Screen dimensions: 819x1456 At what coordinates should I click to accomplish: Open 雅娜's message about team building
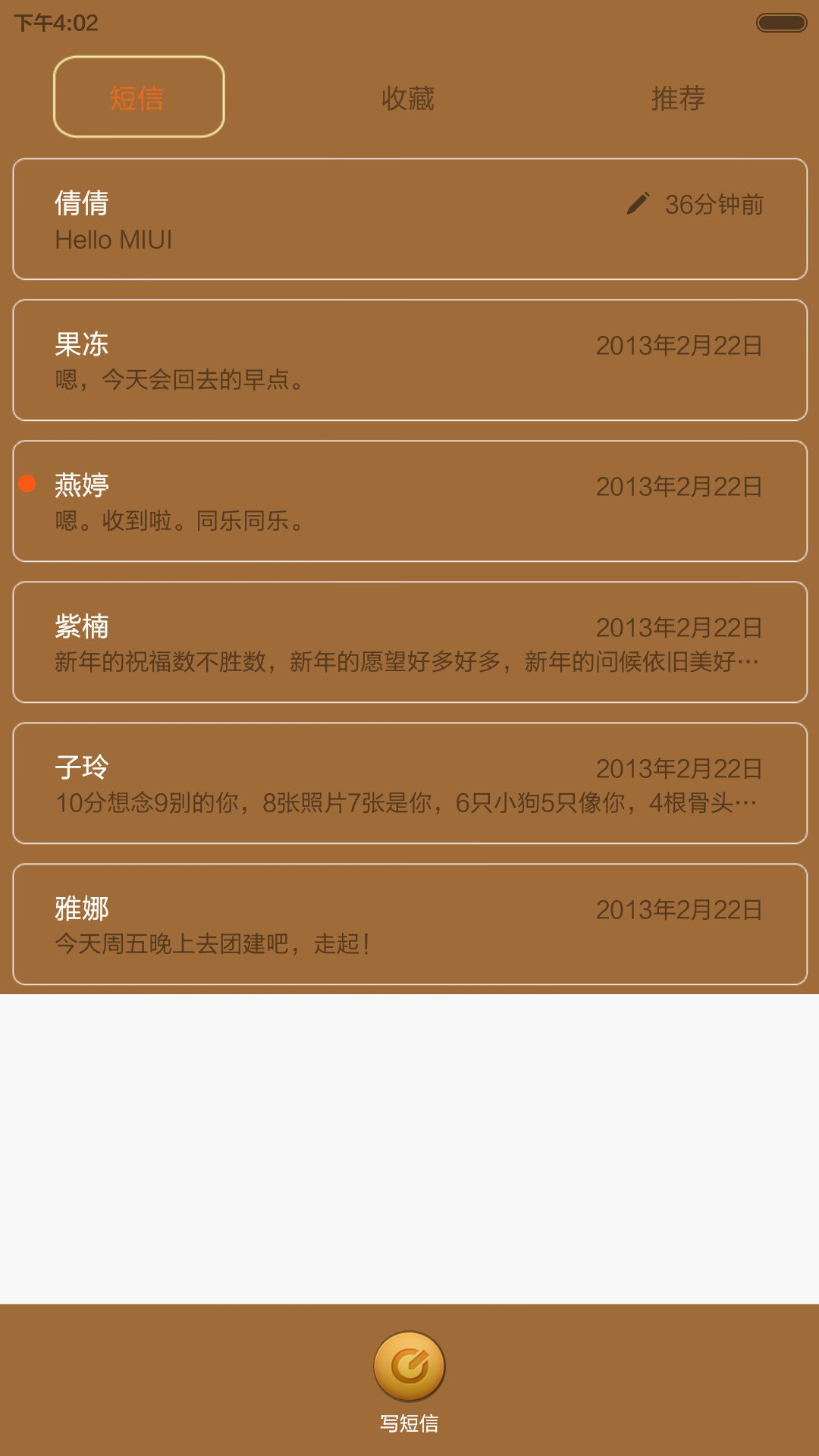pyautogui.click(x=409, y=924)
